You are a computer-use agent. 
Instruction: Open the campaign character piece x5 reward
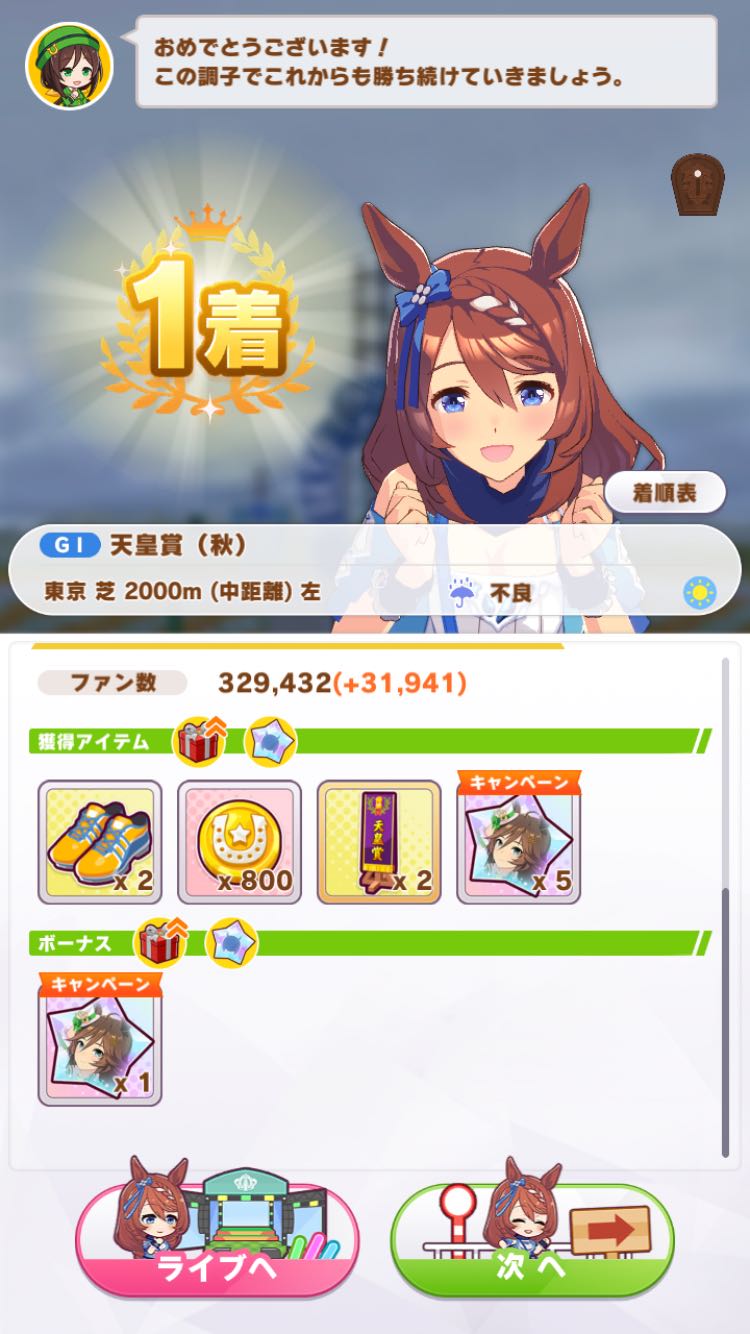519,842
